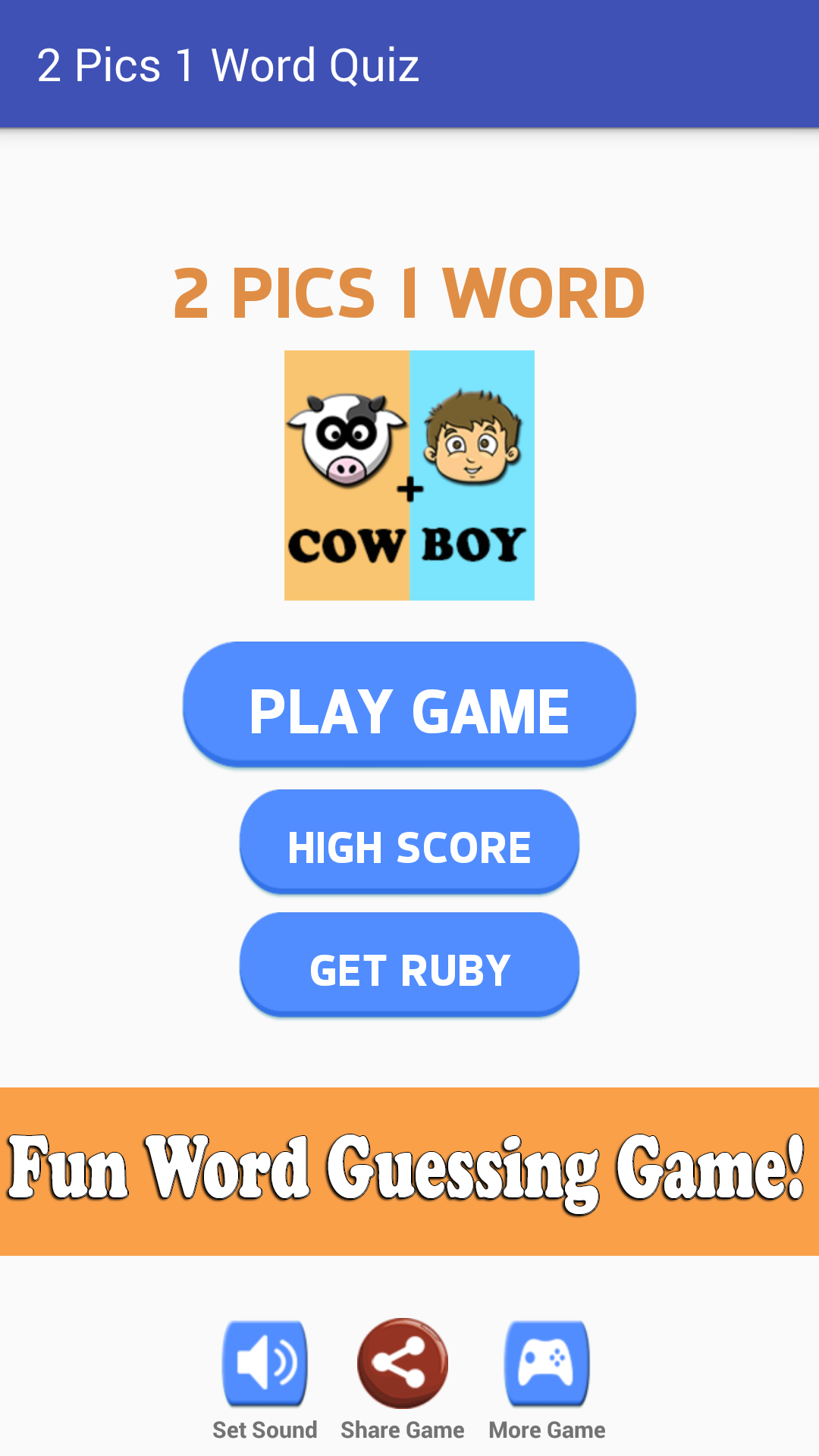
Task: Start playing via the PLAY GAME button
Action: [409, 705]
